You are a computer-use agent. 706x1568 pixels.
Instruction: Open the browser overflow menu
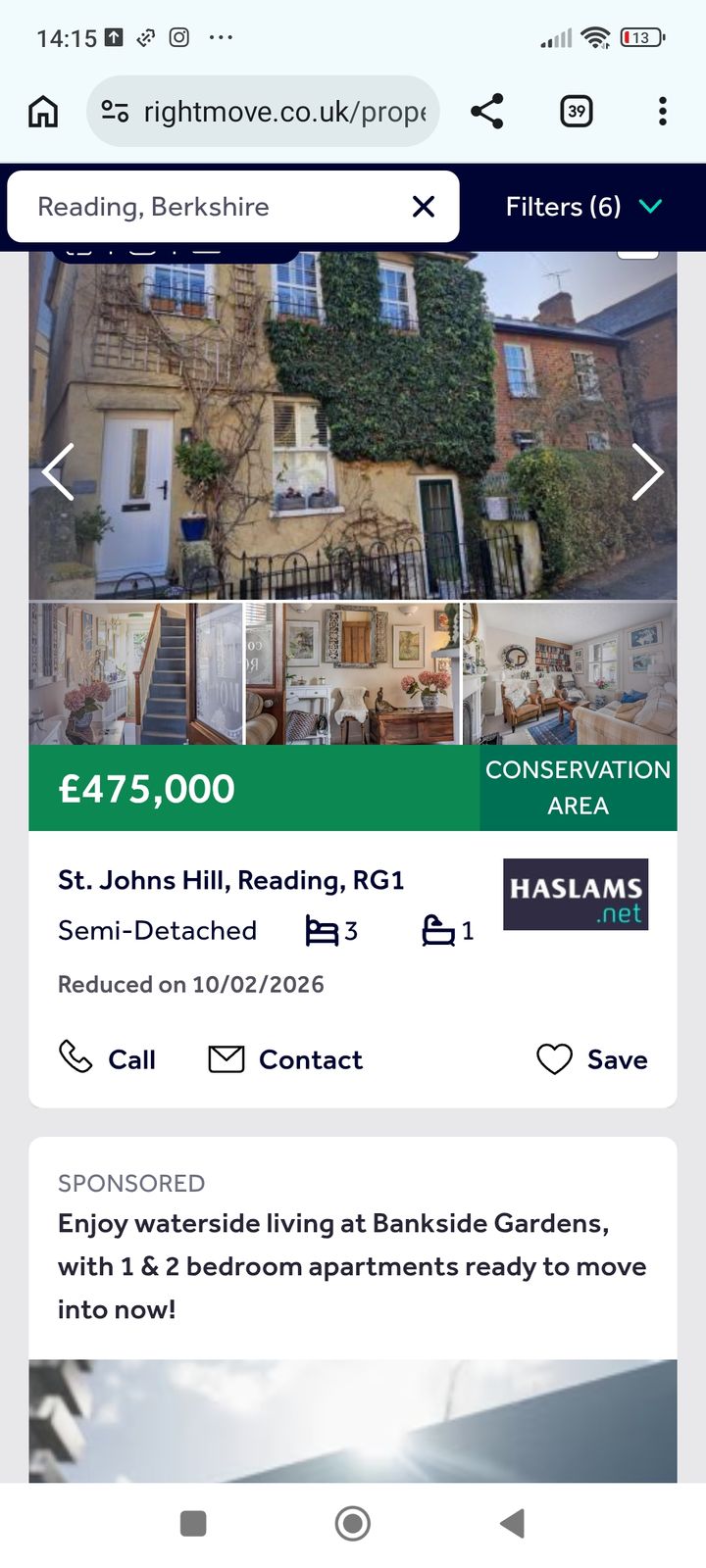663,112
